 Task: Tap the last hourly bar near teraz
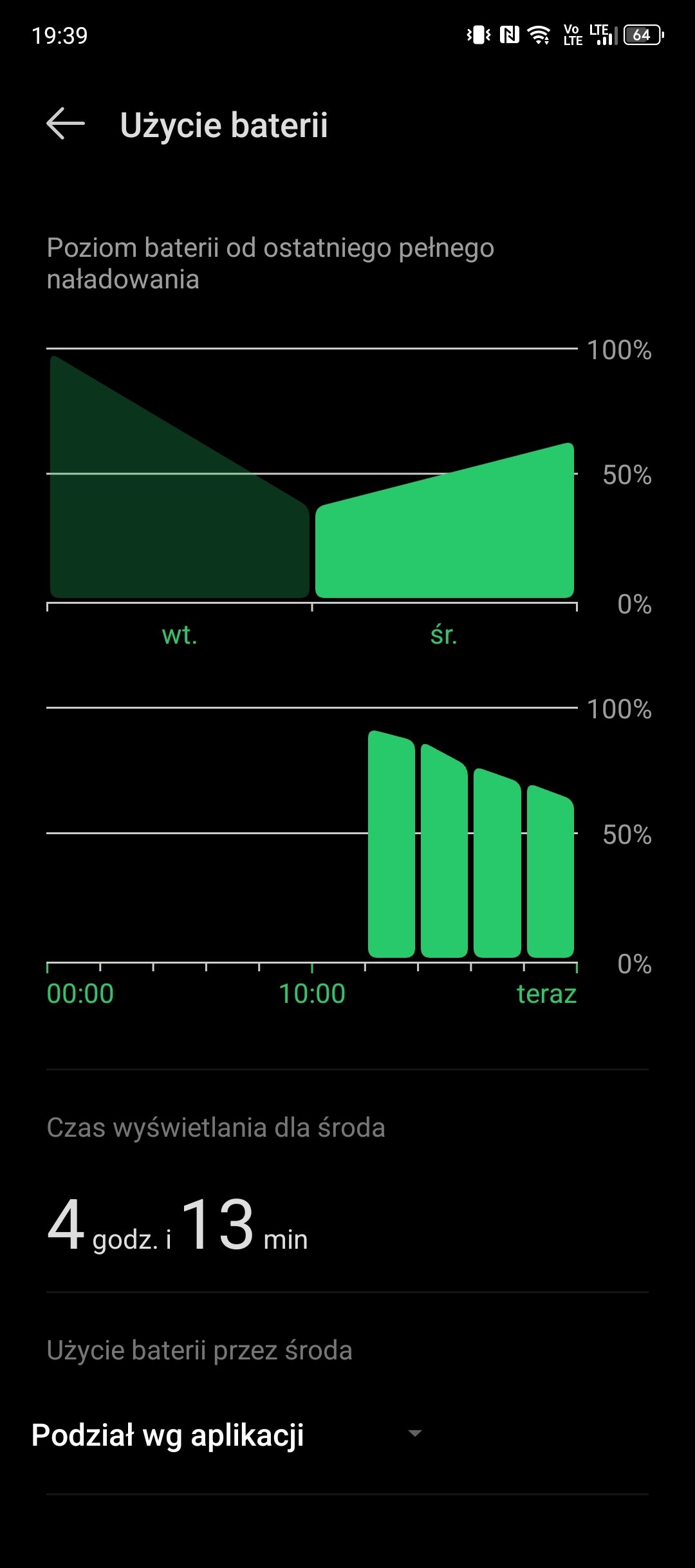tap(550, 871)
